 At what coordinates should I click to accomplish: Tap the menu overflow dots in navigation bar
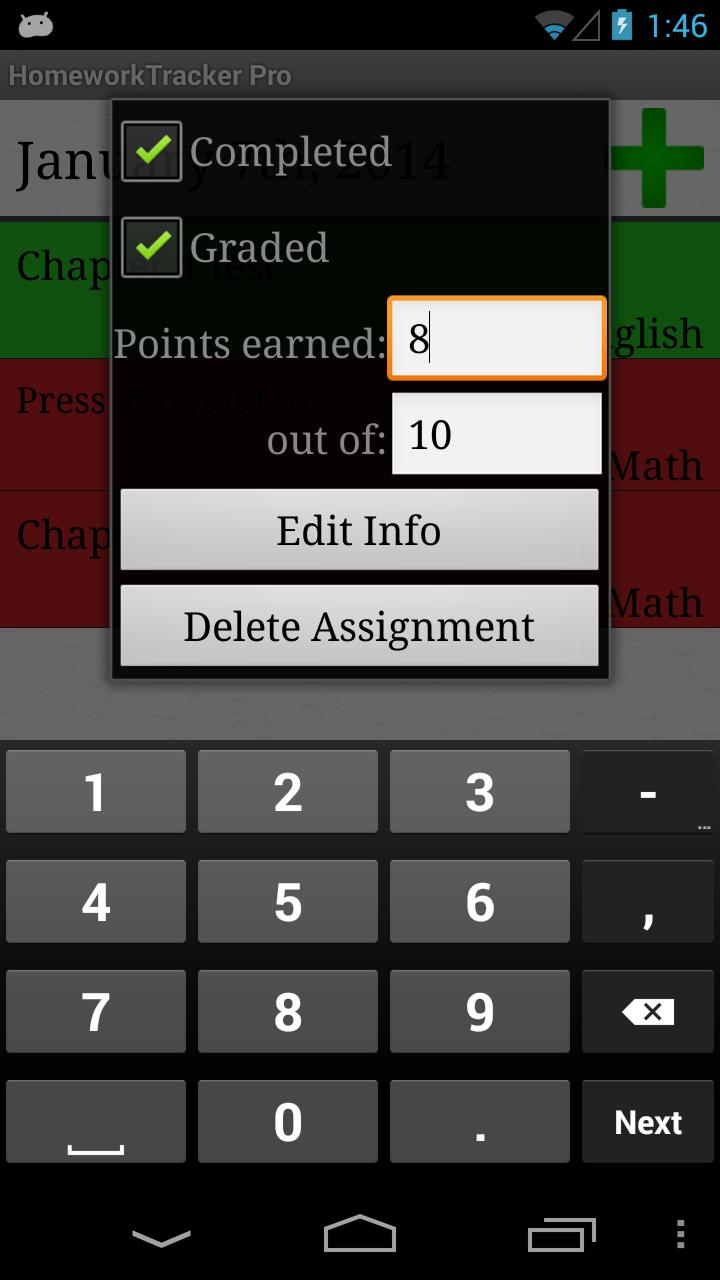682,1235
